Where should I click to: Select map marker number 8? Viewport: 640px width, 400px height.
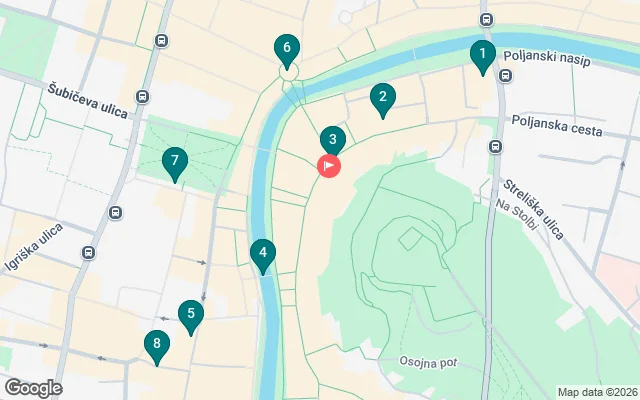click(156, 346)
